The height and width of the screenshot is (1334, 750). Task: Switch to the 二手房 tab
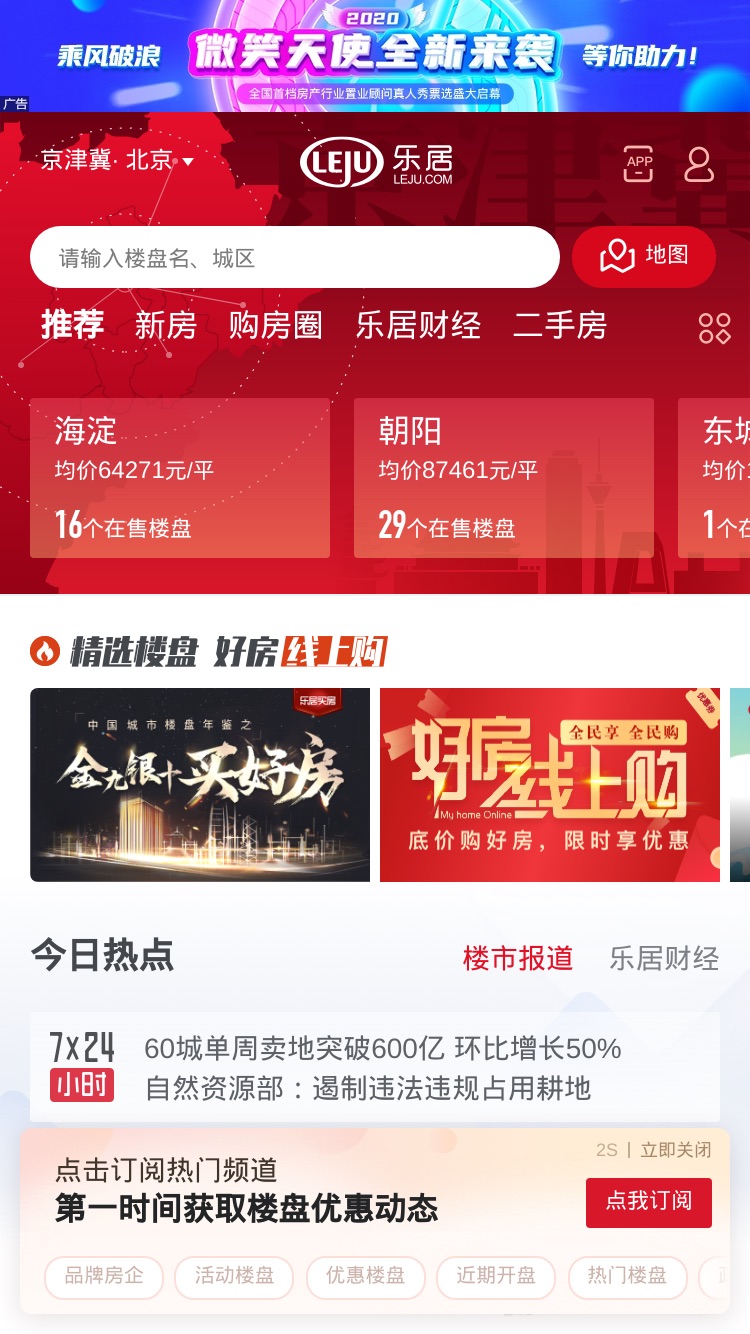pyautogui.click(x=560, y=325)
